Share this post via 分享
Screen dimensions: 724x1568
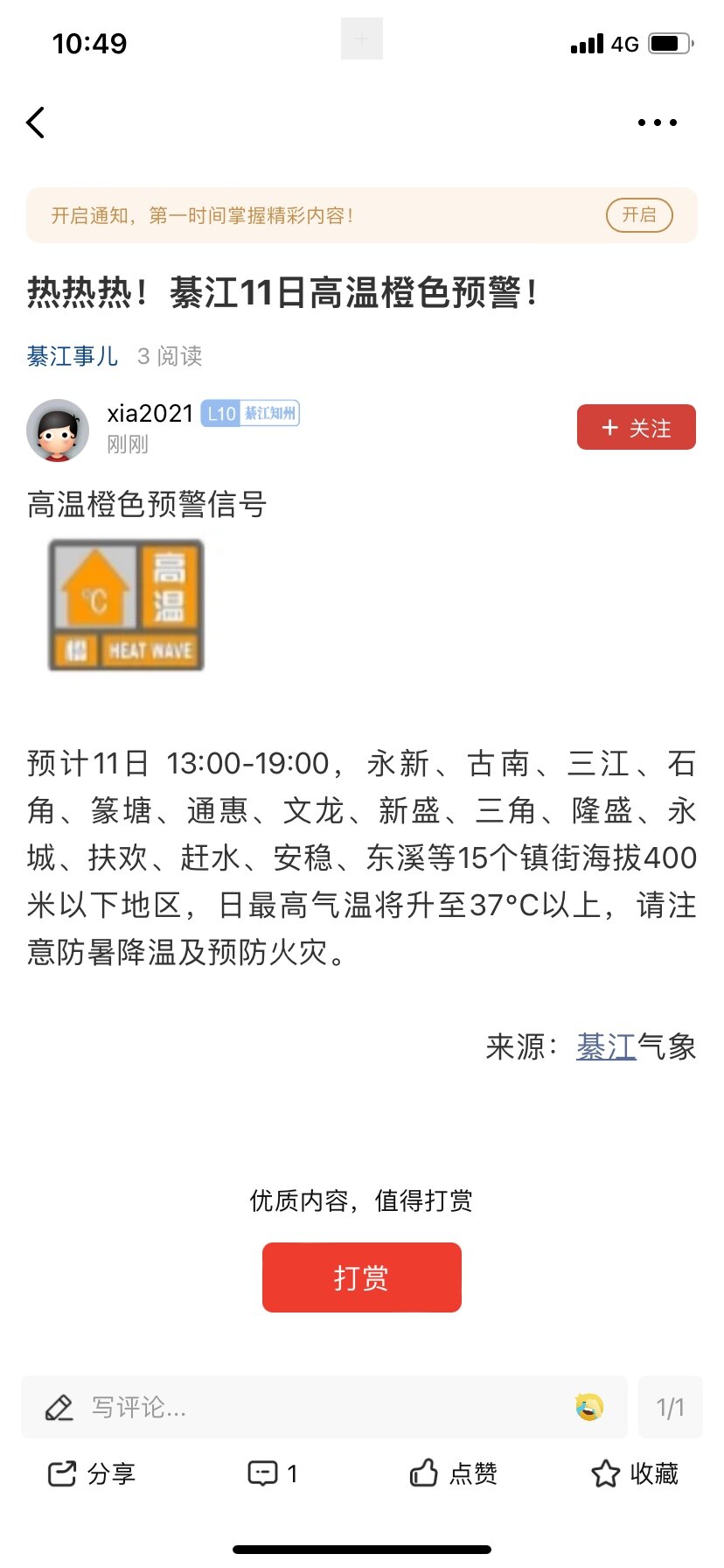(x=92, y=1473)
